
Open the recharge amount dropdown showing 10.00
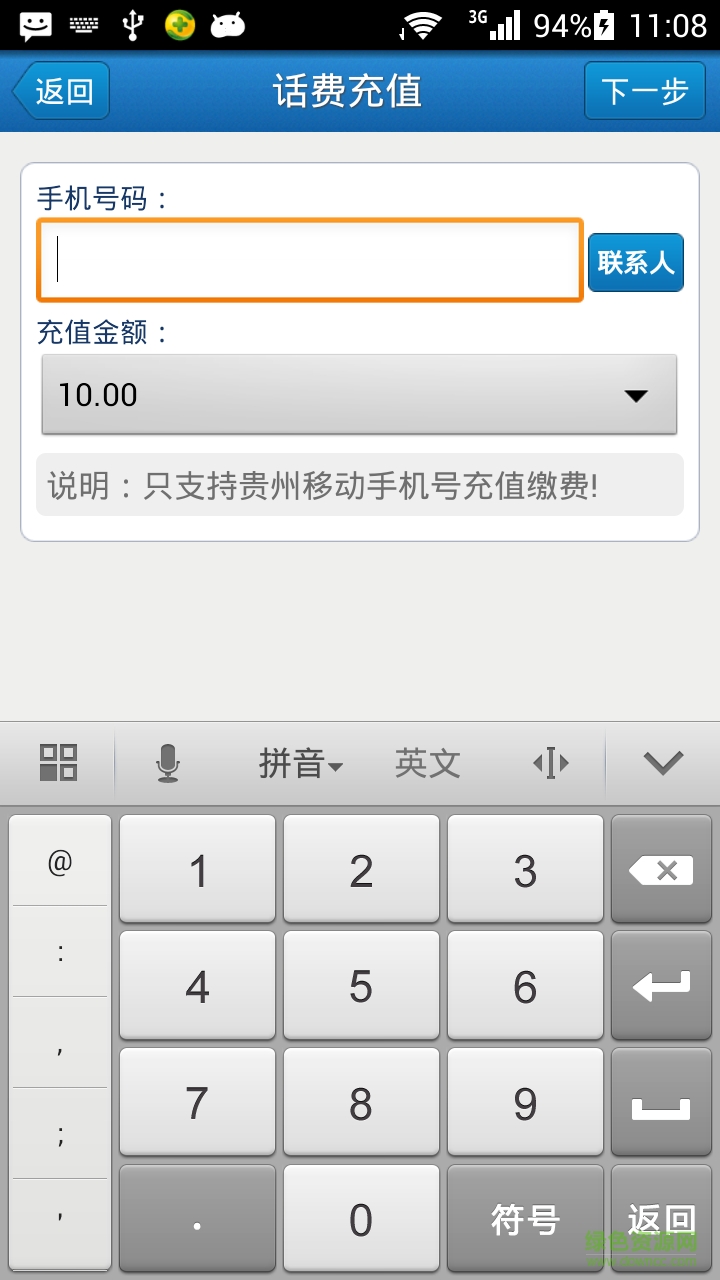pos(357,394)
